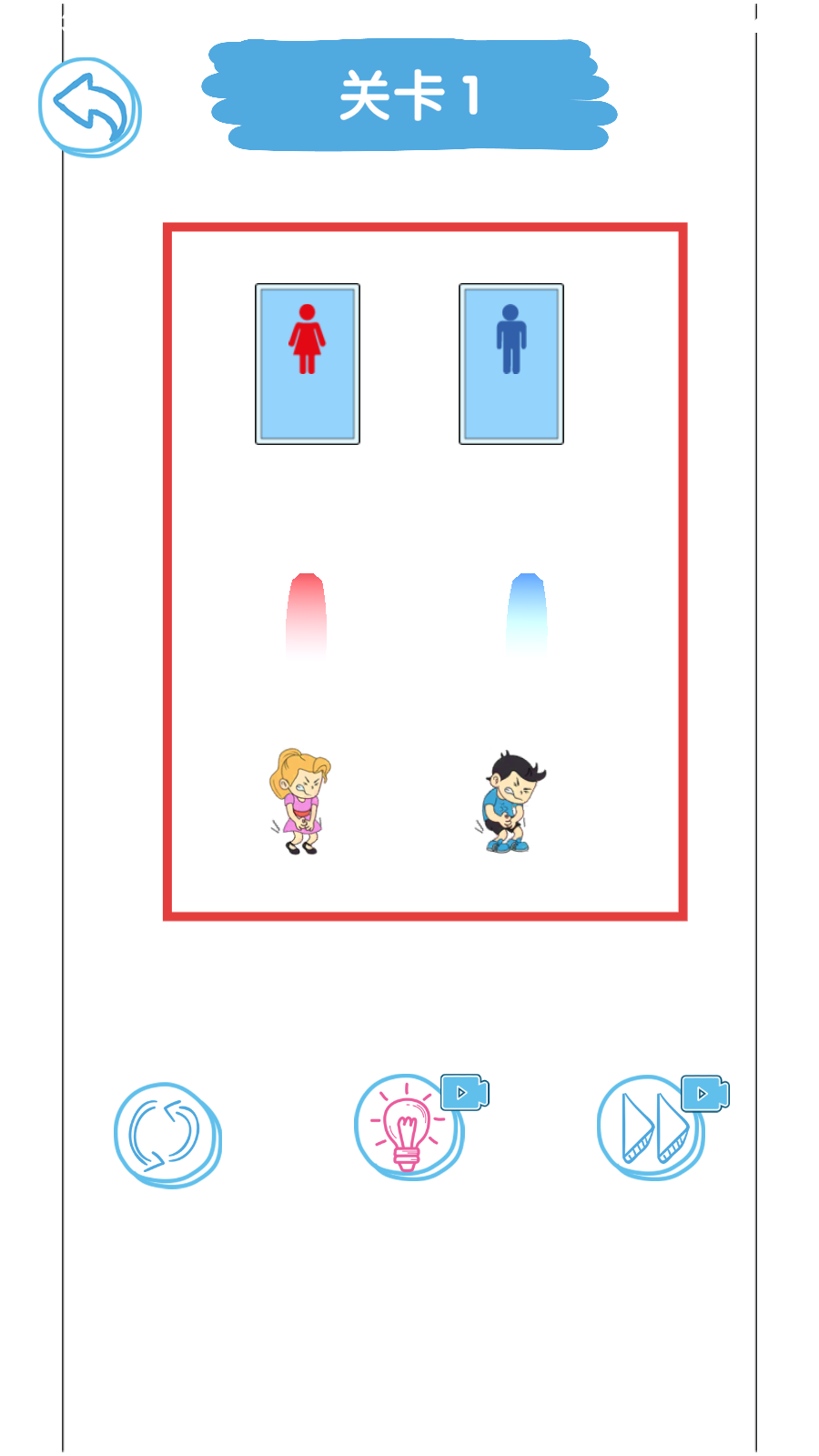Go back using the arrow button

89,107
